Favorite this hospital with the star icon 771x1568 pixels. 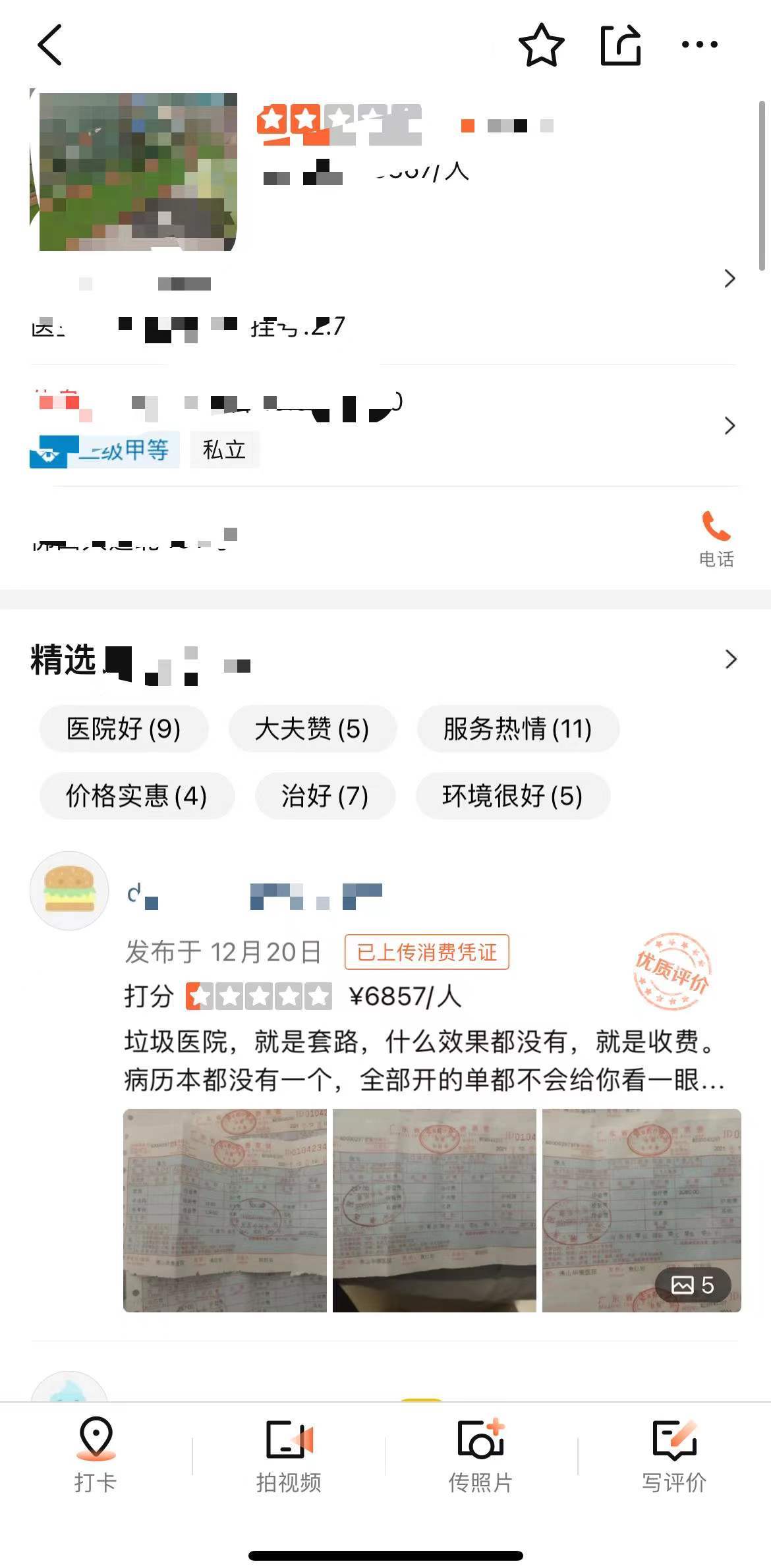pyautogui.click(x=541, y=45)
